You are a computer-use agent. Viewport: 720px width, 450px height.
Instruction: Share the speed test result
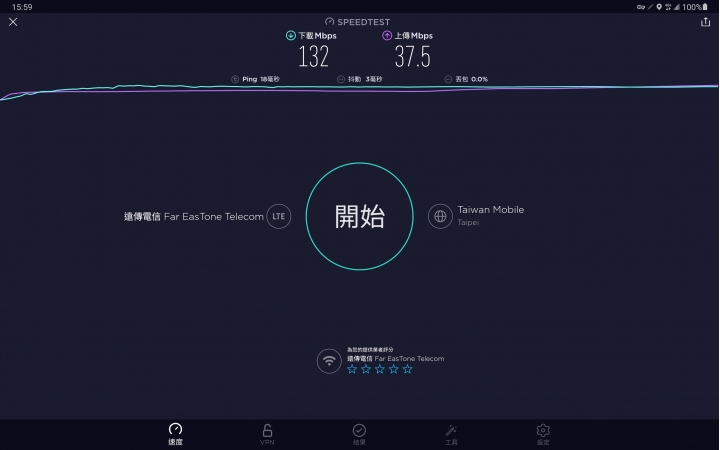[x=705, y=22]
